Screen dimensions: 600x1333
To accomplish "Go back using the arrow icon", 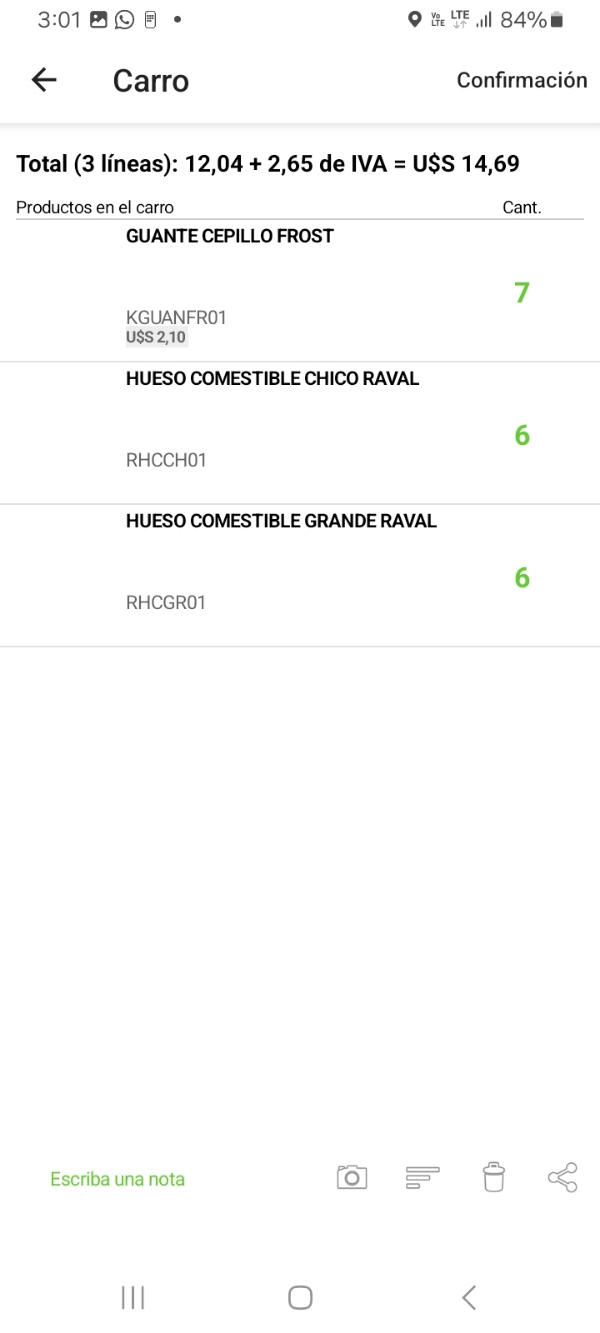I will click(x=44, y=81).
